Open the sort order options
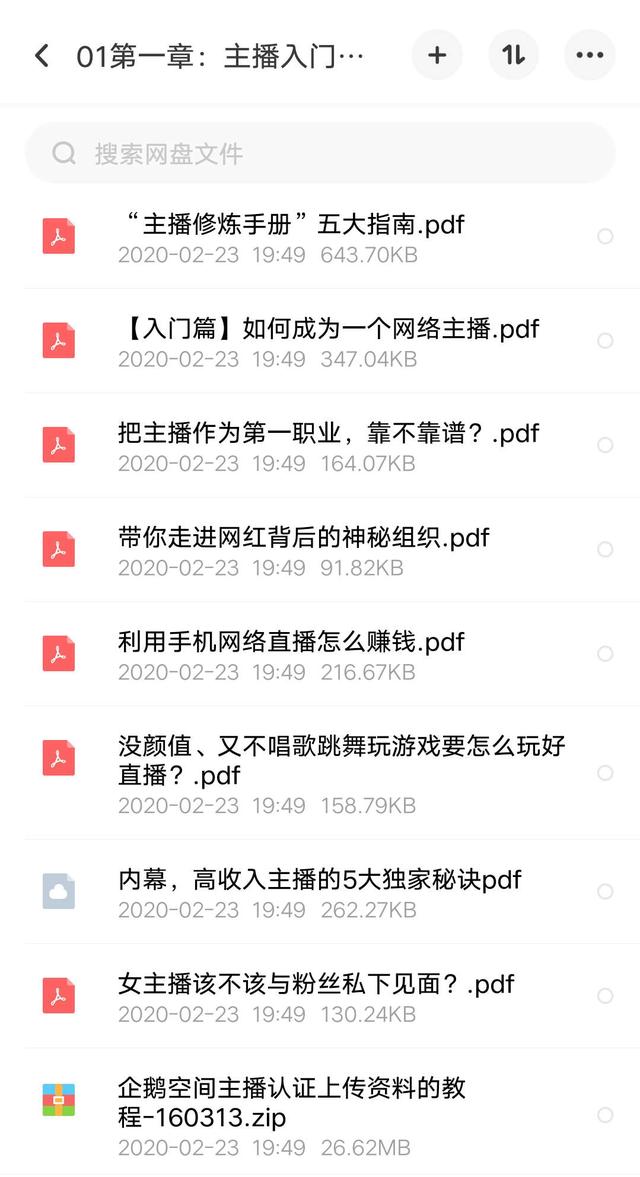This screenshot has height=1177, width=640. coord(513,55)
